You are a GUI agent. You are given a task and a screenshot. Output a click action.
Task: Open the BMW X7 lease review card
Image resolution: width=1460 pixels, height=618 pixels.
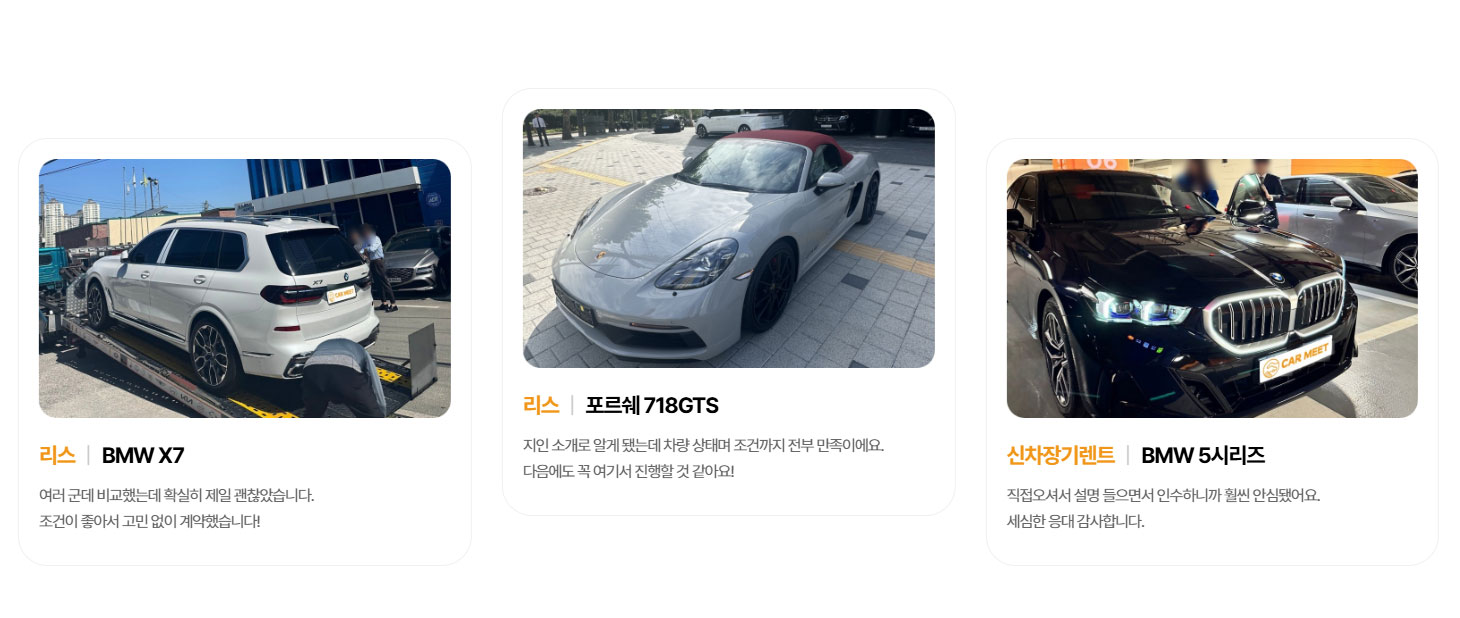coord(244,352)
